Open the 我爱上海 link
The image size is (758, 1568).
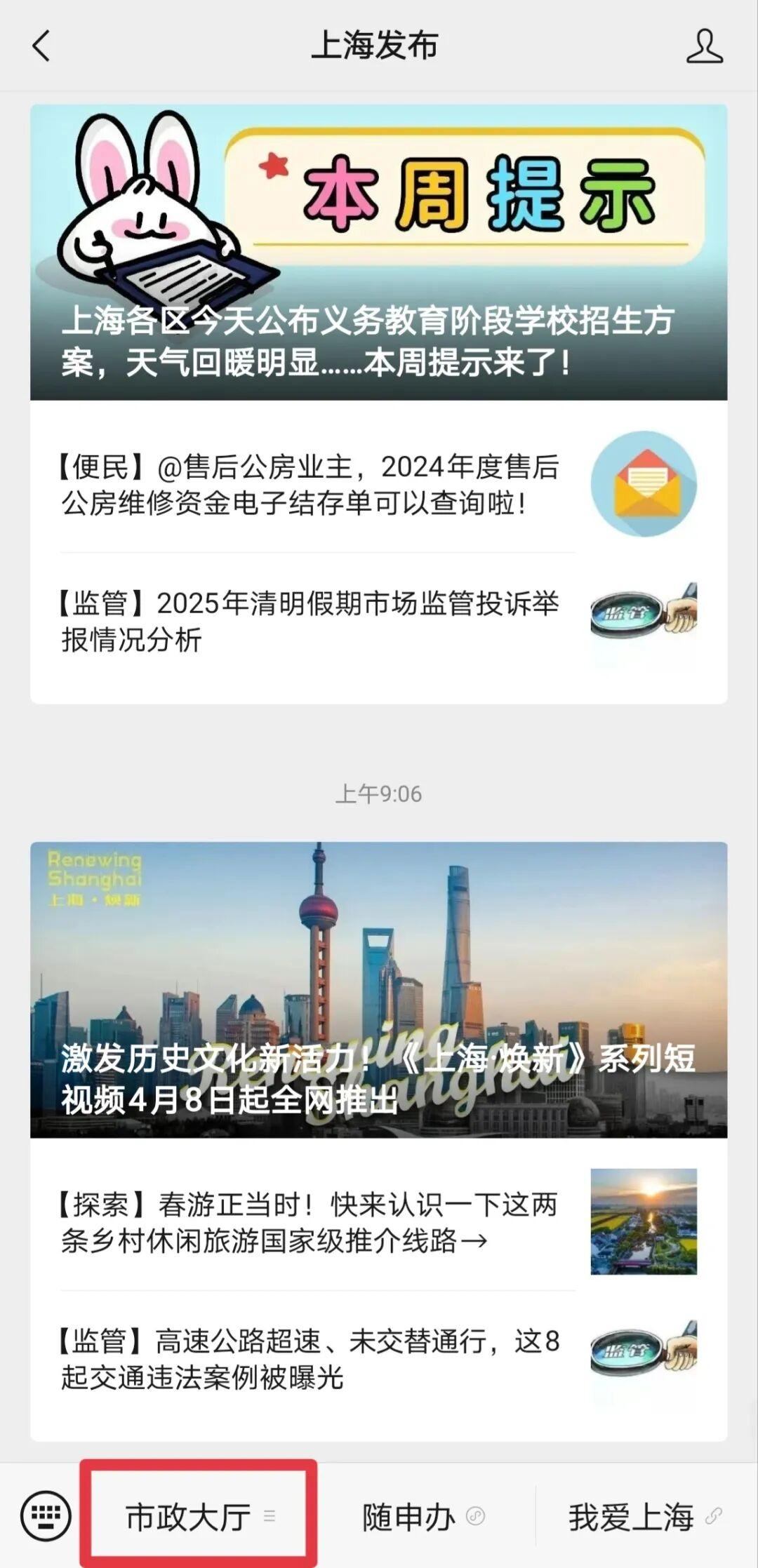[644, 1516]
